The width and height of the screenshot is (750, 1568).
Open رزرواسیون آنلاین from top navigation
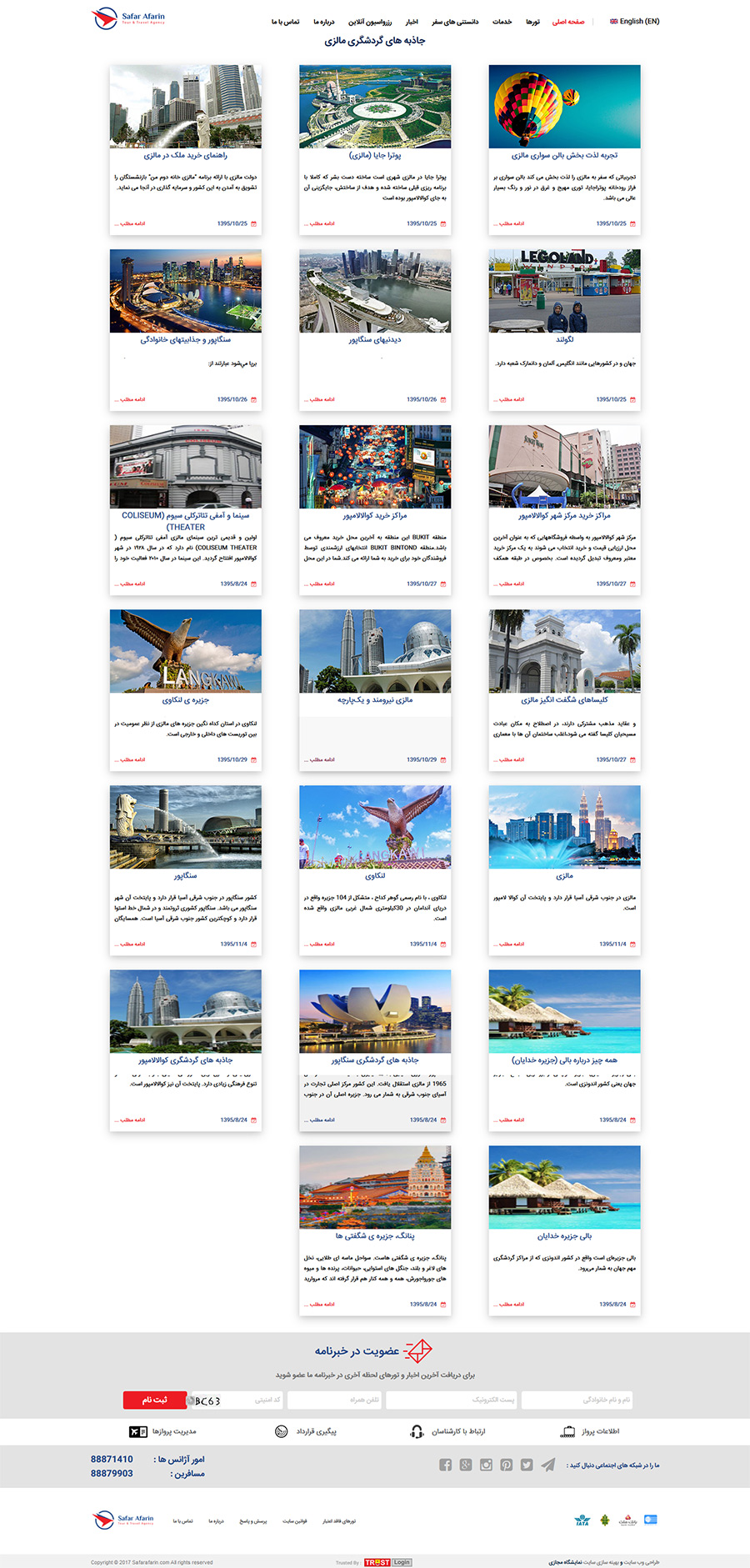[x=370, y=22]
